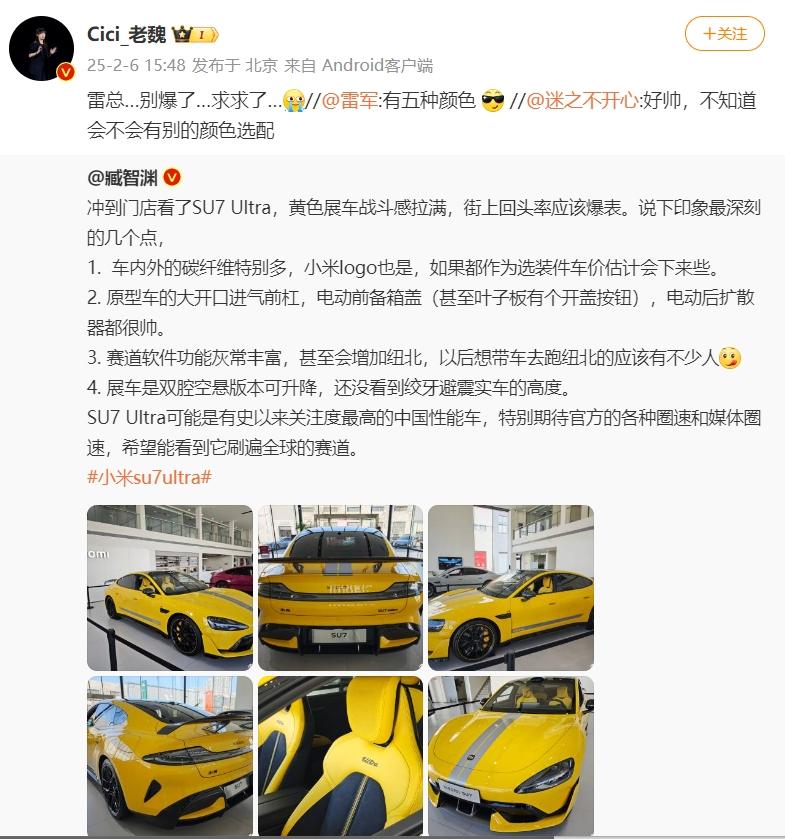Open the #小米su7ultra# hashtag
The height and width of the screenshot is (839, 785).
[x=150, y=476]
